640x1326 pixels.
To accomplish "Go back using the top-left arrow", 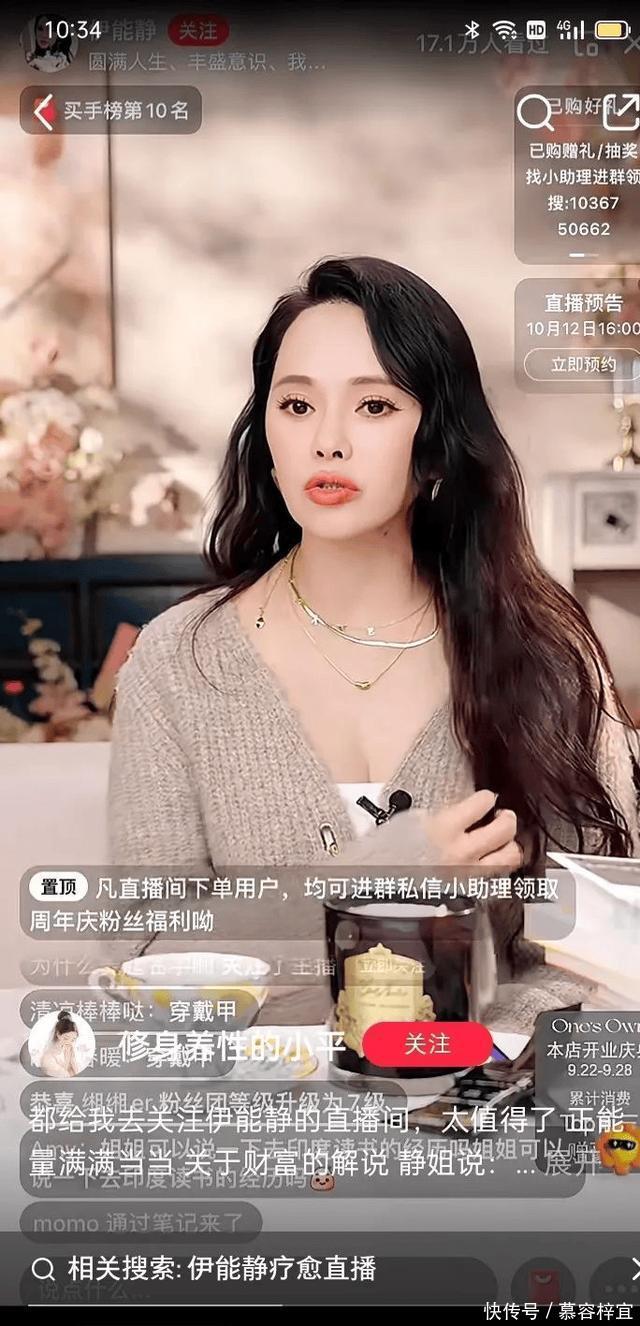I will (43, 112).
